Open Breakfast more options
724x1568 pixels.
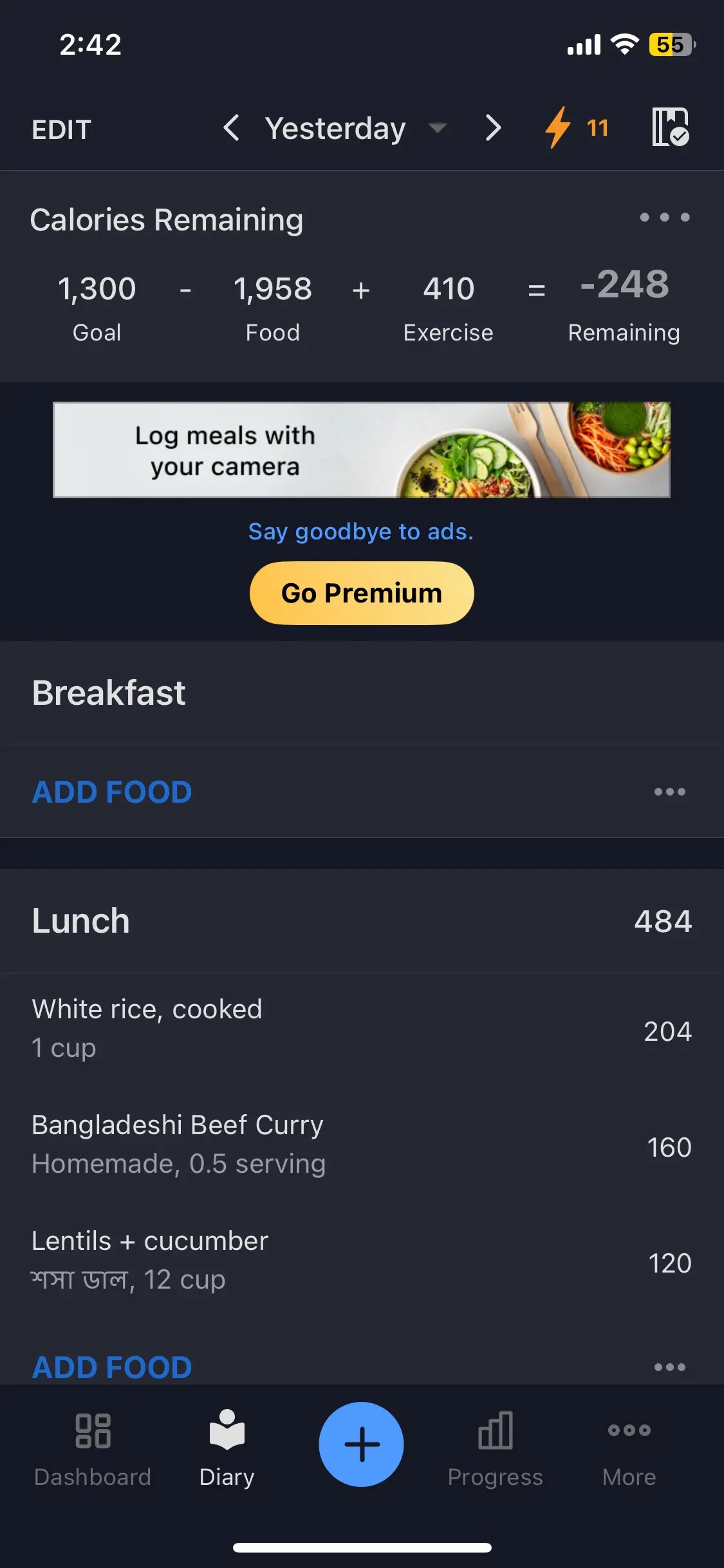point(669,792)
